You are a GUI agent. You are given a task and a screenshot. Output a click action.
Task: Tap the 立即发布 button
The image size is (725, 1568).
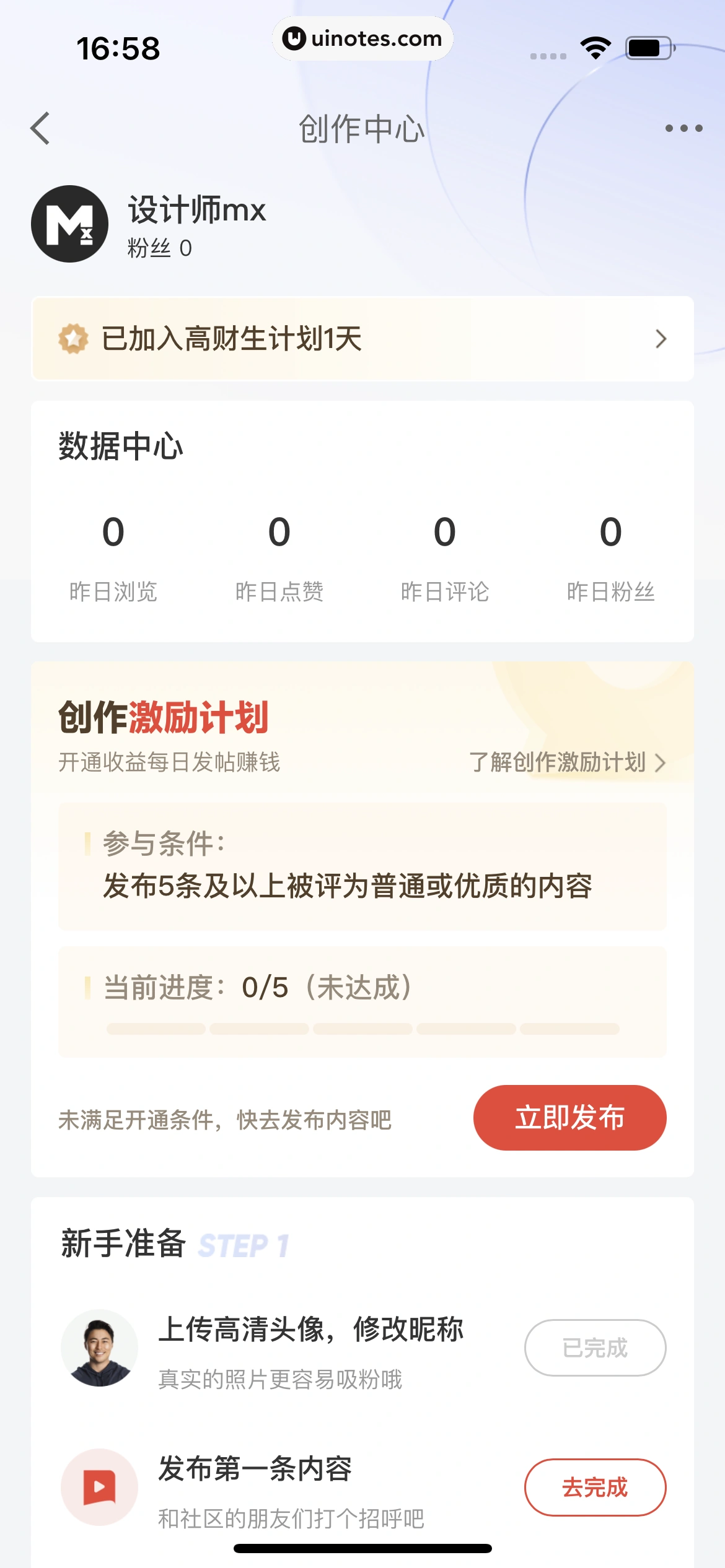(569, 1118)
